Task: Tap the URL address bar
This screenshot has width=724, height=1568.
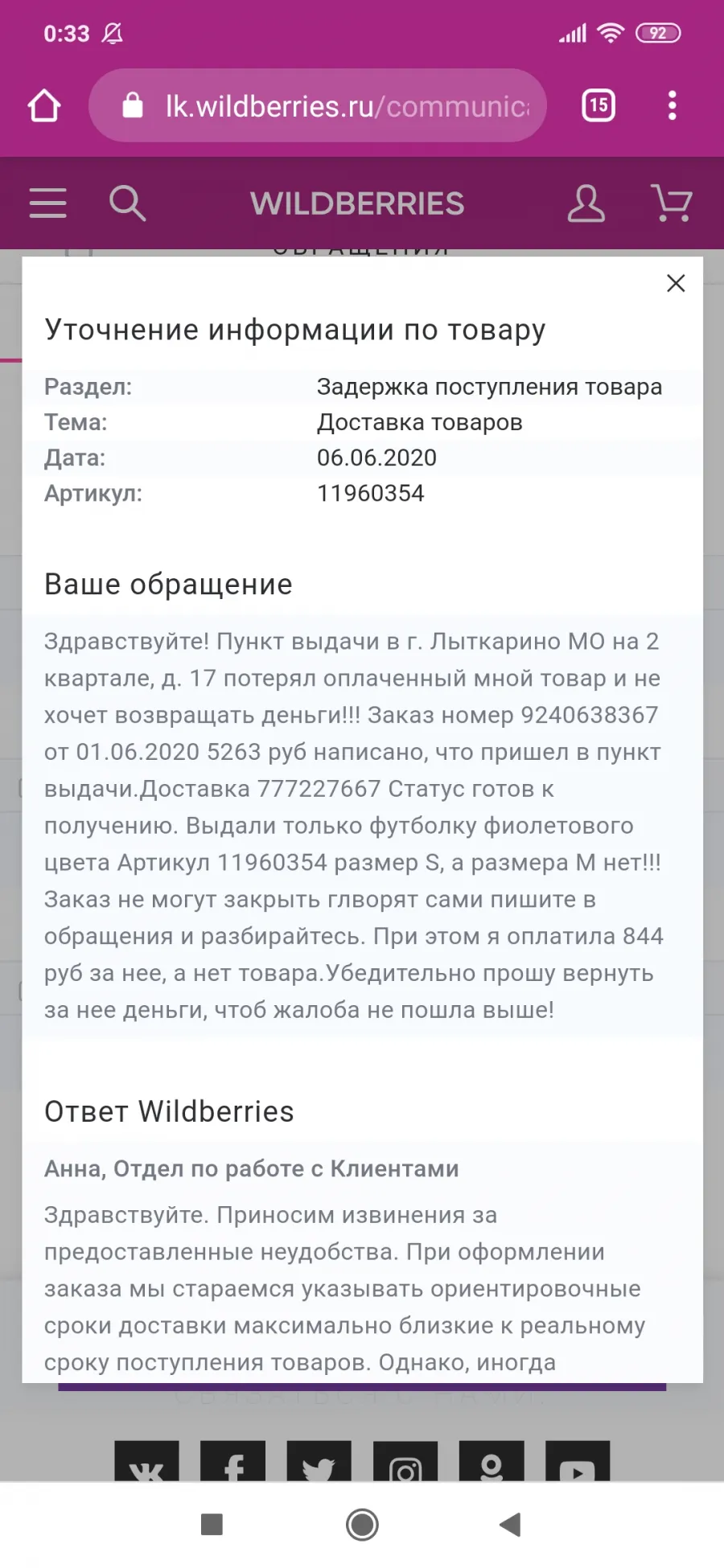Action: [318, 105]
